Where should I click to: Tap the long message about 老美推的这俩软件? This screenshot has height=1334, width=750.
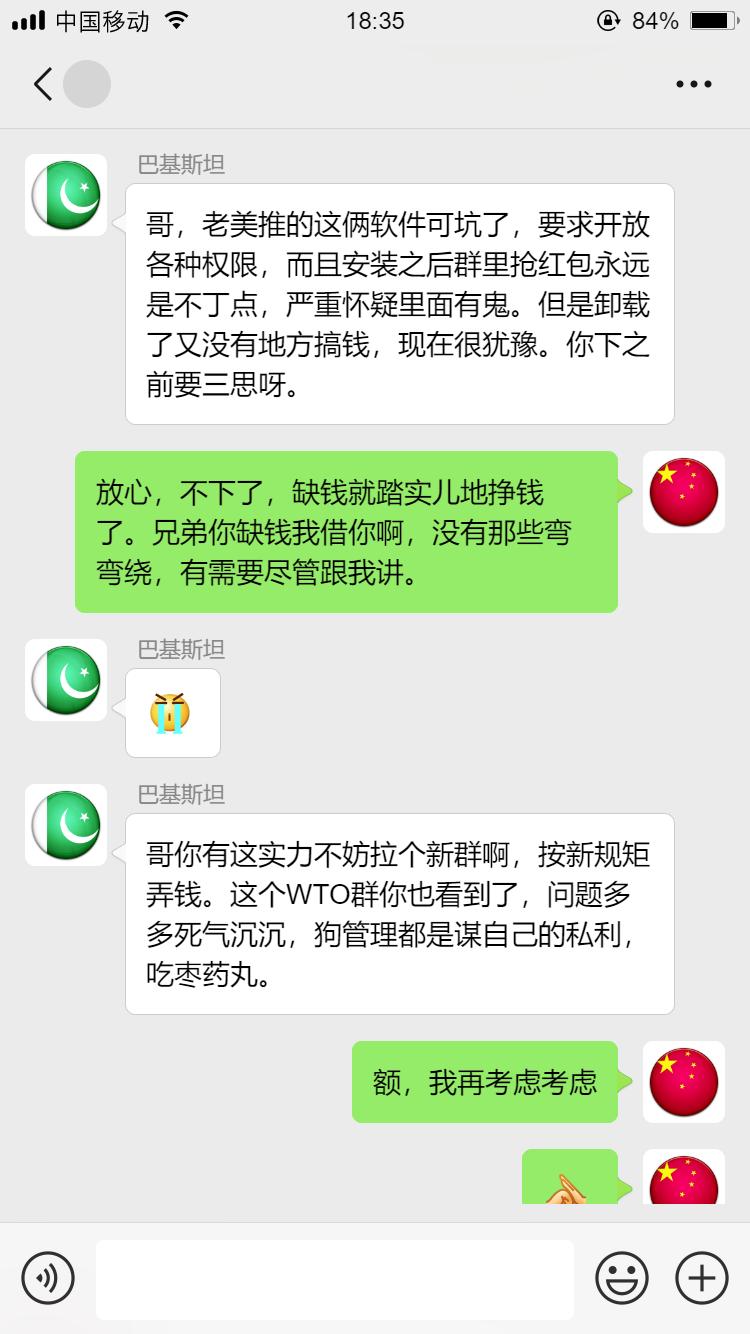(399, 305)
